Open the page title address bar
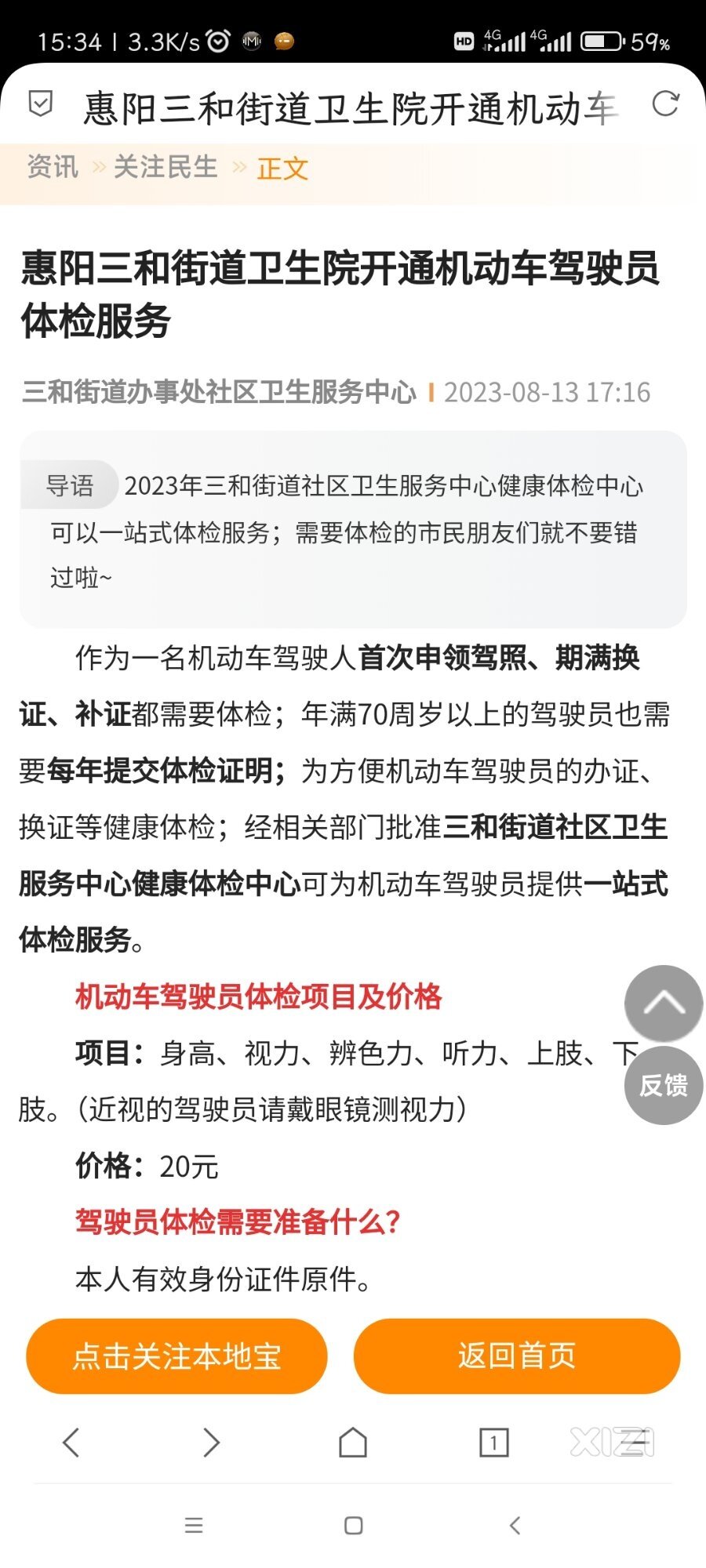This screenshot has height=1568, width=706. [x=351, y=107]
